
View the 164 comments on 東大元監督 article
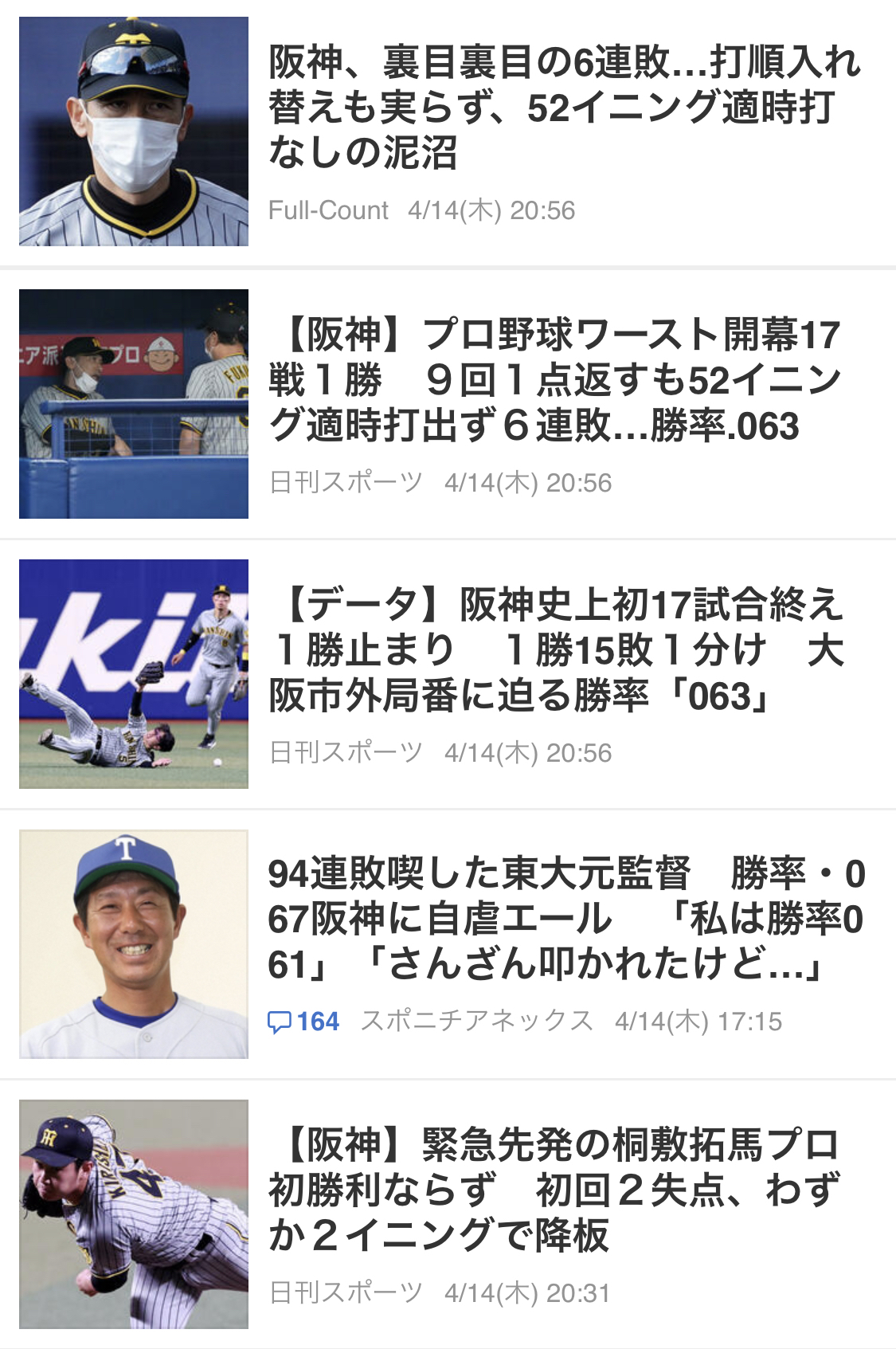click(304, 1022)
